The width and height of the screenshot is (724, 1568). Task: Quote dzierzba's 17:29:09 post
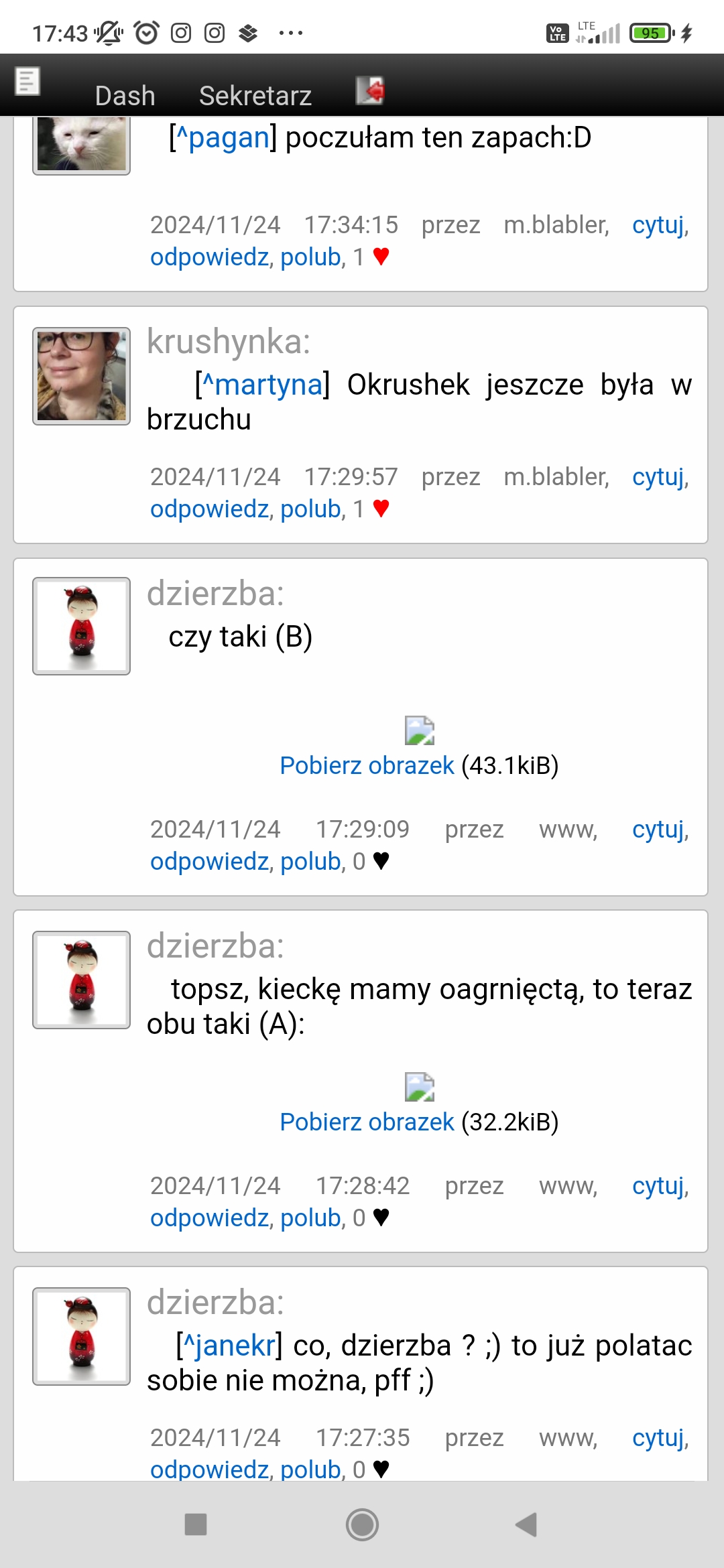pos(659,830)
